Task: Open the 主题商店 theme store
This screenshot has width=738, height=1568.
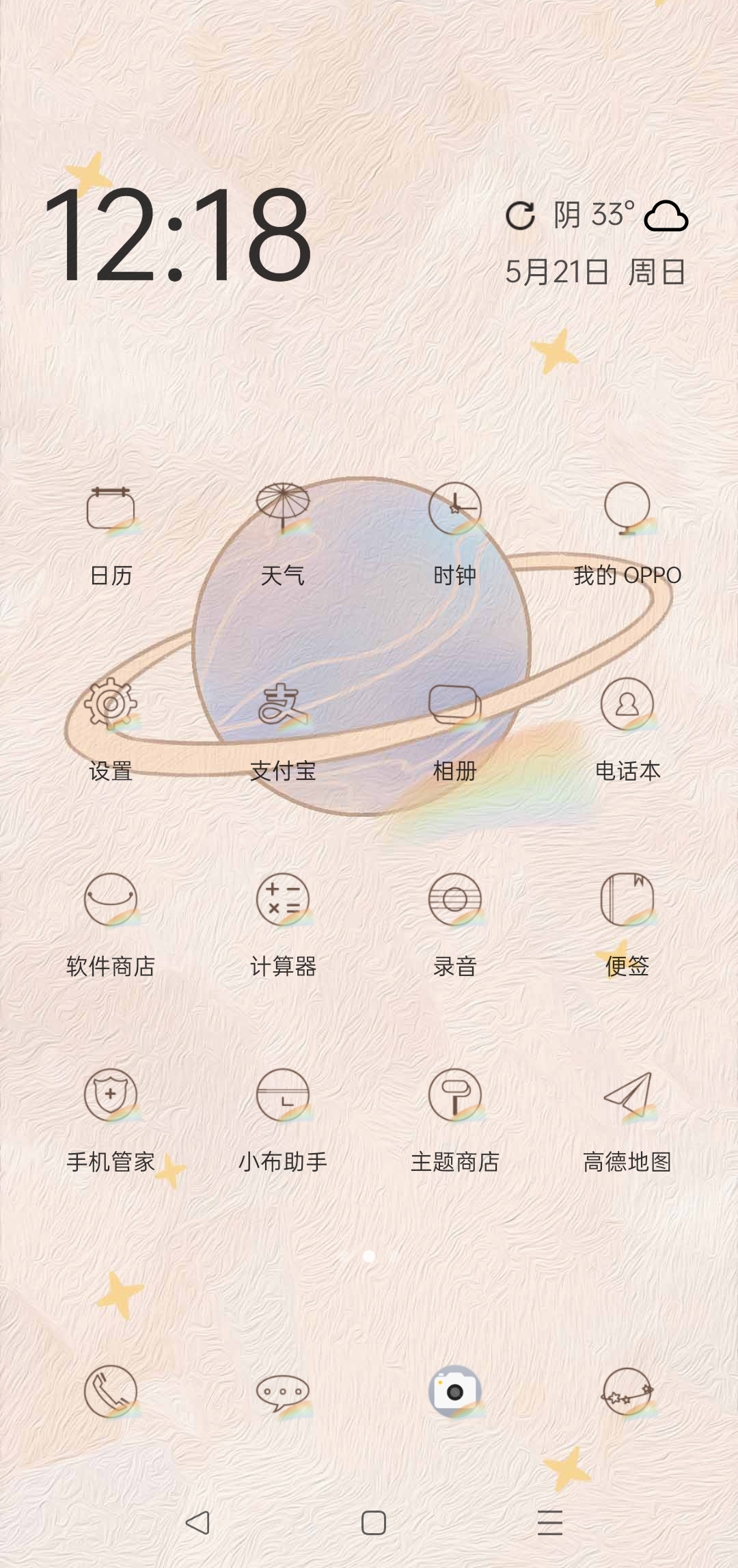Action: pyautogui.click(x=455, y=1096)
